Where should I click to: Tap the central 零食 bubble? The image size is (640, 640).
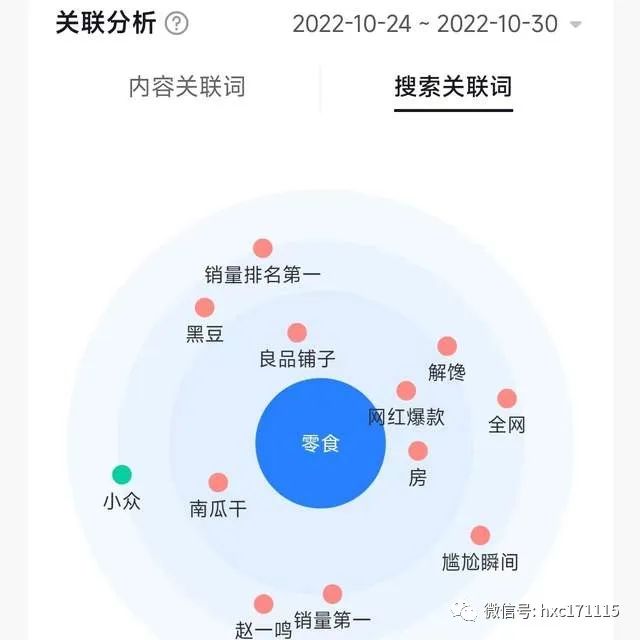[320, 443]
